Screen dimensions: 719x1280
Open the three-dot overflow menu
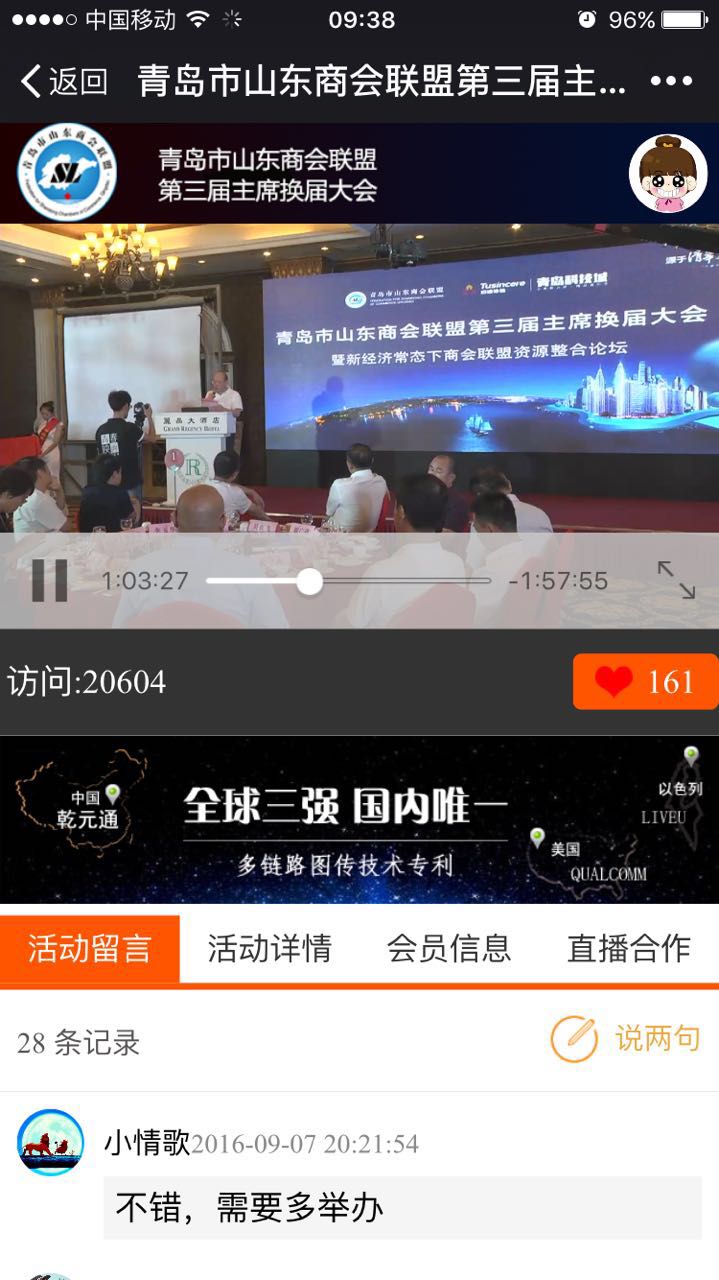(x=671, y=81)
